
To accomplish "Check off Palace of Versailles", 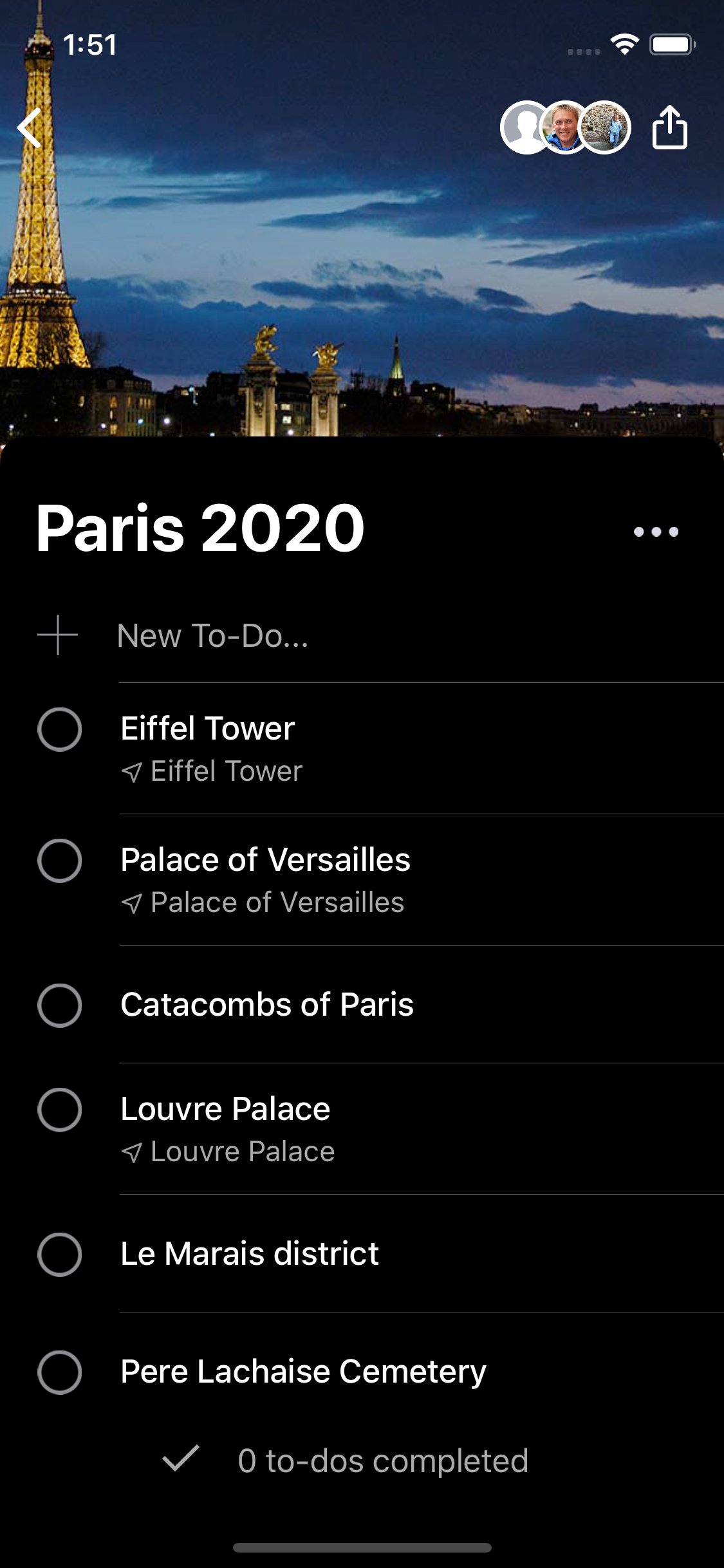I will tap(59, 861).
